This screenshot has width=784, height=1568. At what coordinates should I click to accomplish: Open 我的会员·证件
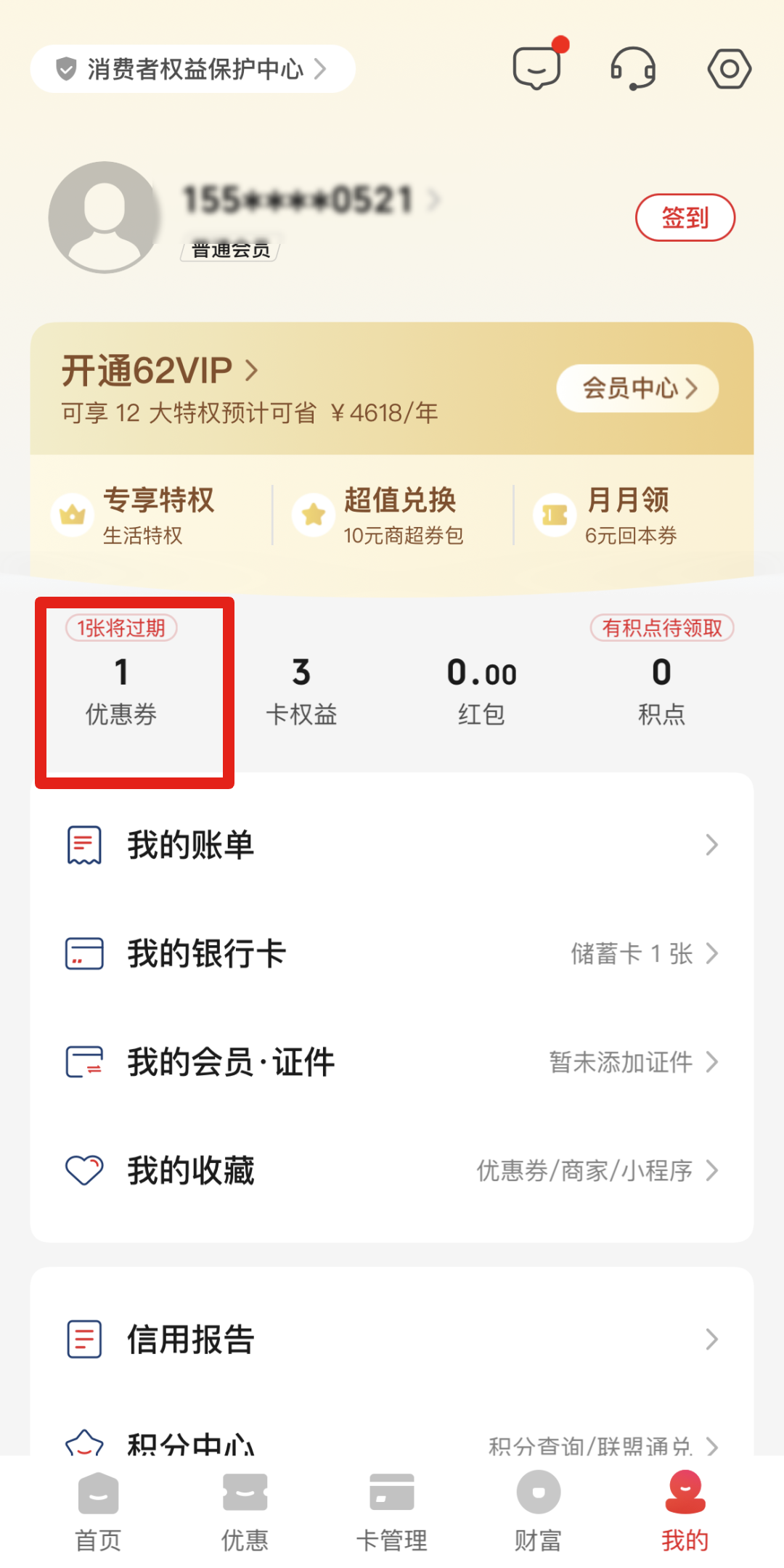point(392,1062)
